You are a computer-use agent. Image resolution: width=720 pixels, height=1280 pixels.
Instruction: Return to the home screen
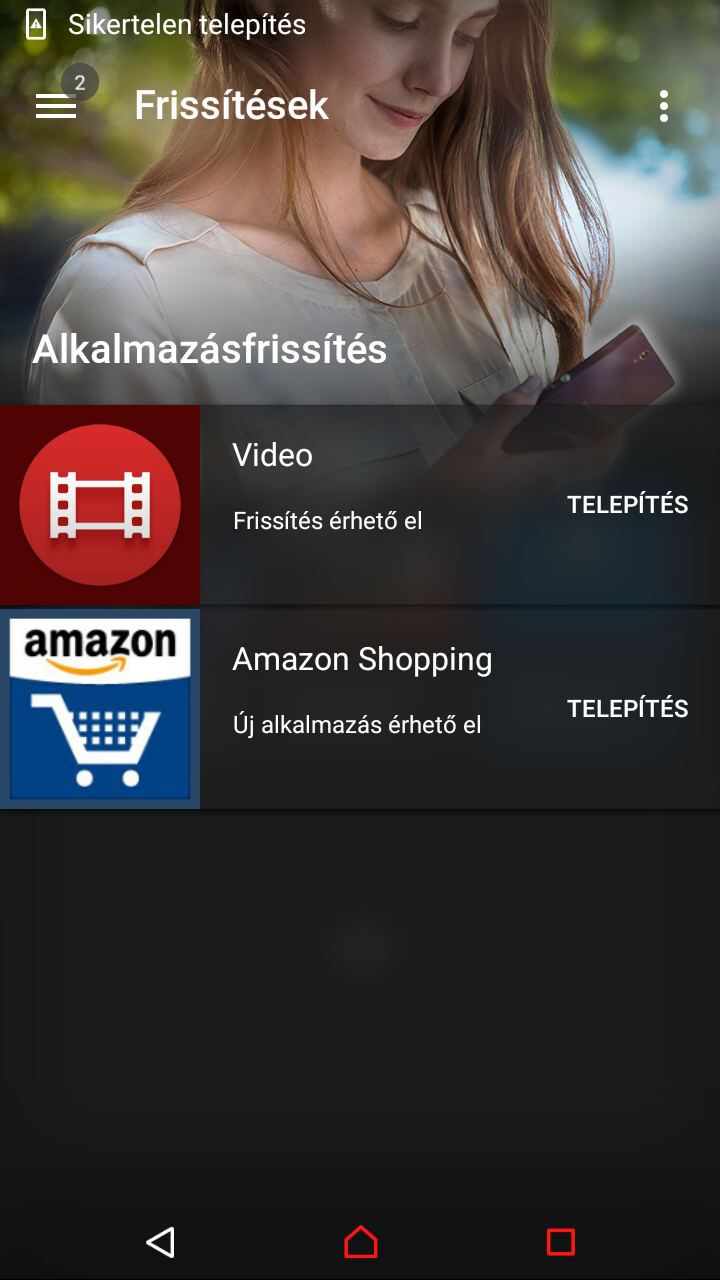point(361,1242)
